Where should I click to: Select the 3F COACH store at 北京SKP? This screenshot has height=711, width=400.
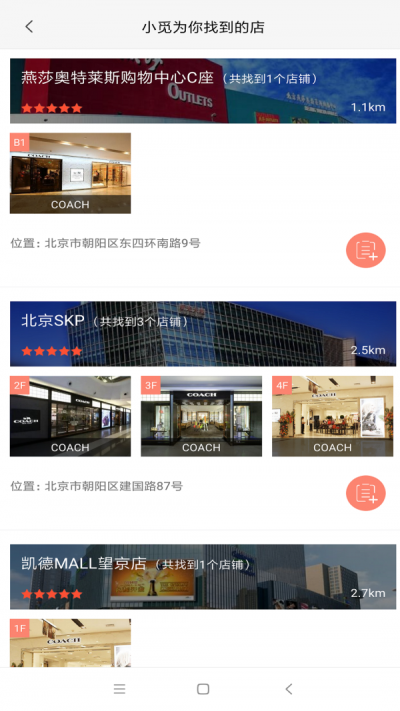click(x=201, y=416)
